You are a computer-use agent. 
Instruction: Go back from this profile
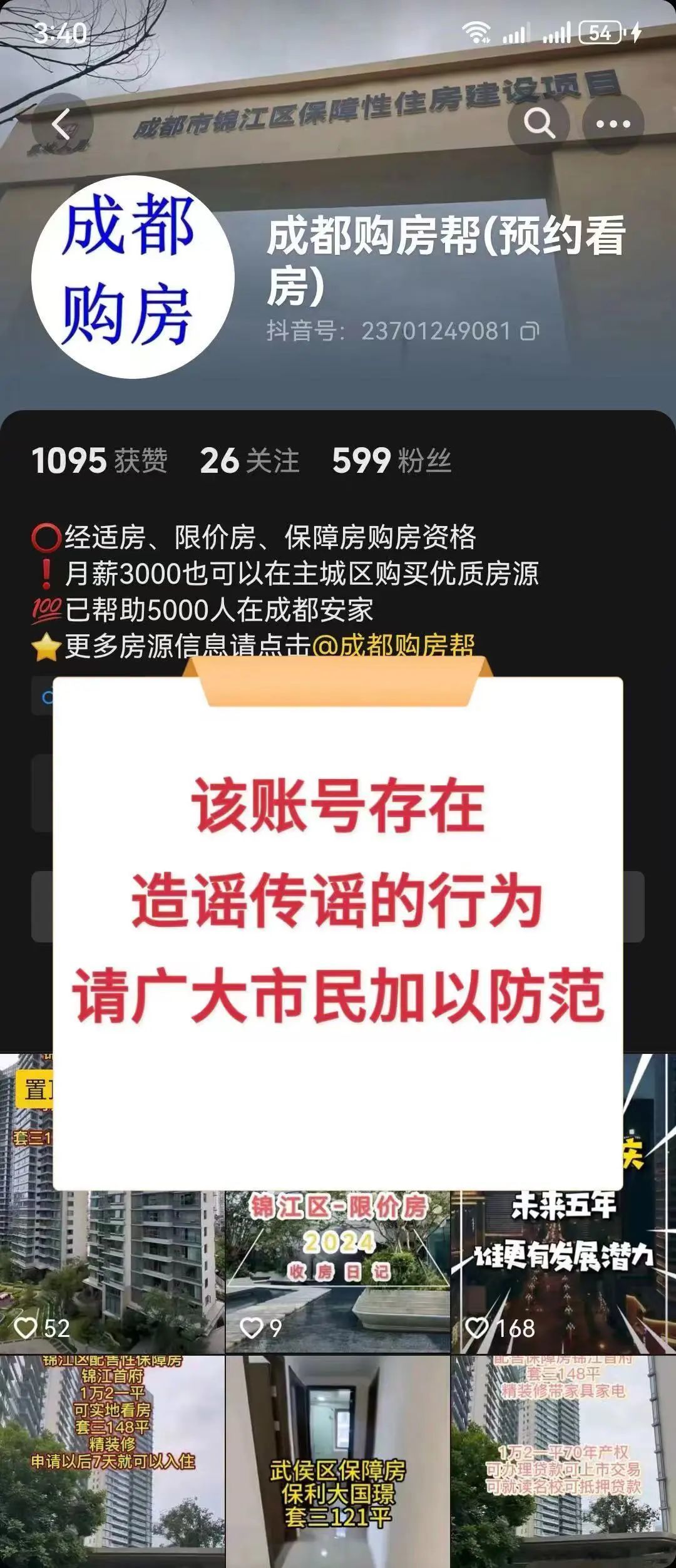tap(61, 124)
